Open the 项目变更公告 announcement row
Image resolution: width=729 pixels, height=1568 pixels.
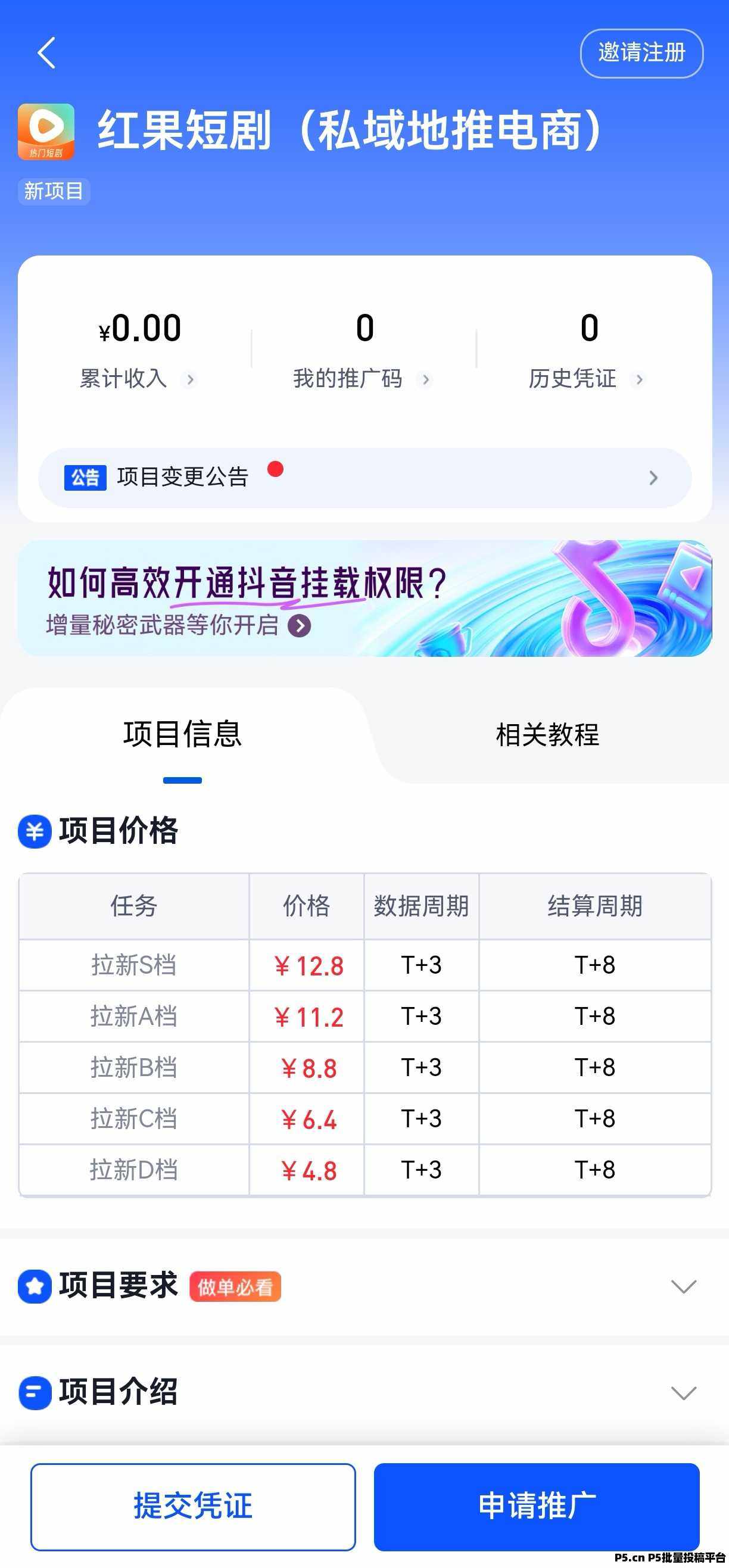coord(364,478)
